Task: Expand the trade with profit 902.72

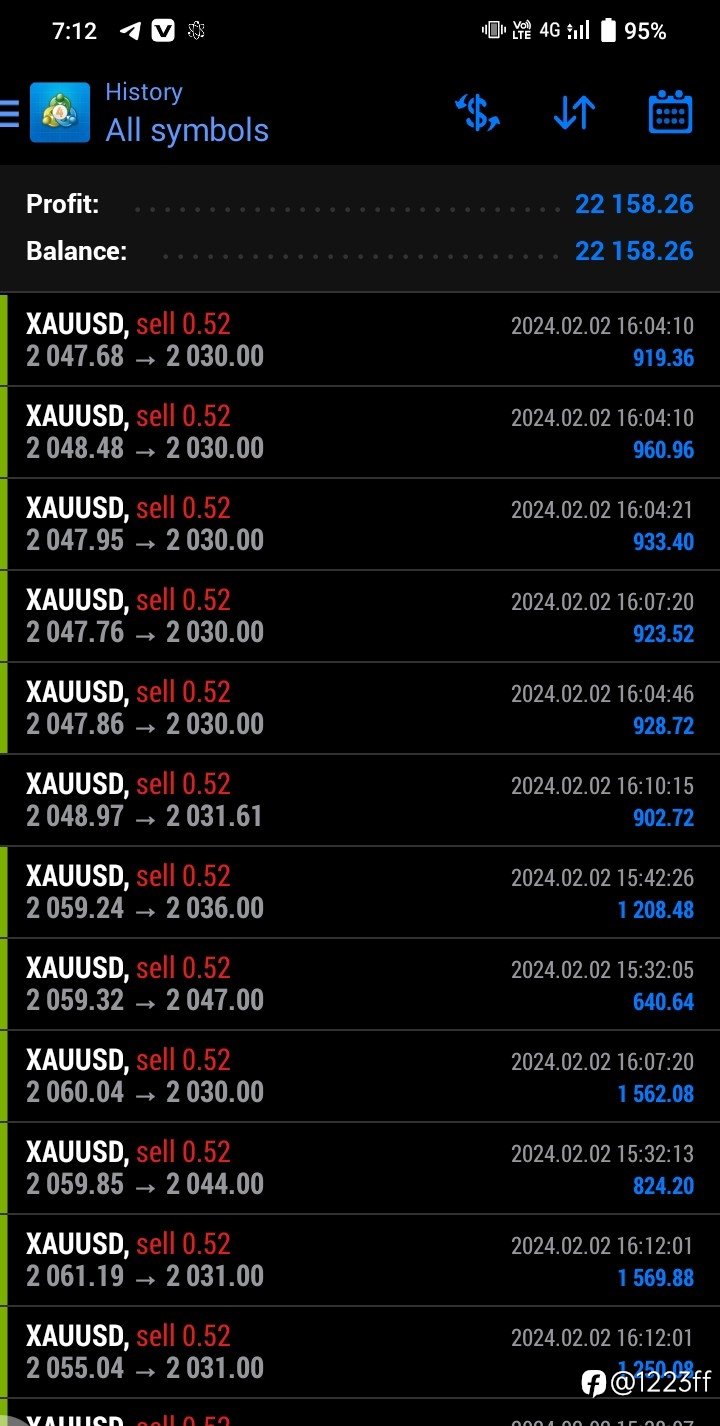Action: pyautogui.click(x=360, y=800)
